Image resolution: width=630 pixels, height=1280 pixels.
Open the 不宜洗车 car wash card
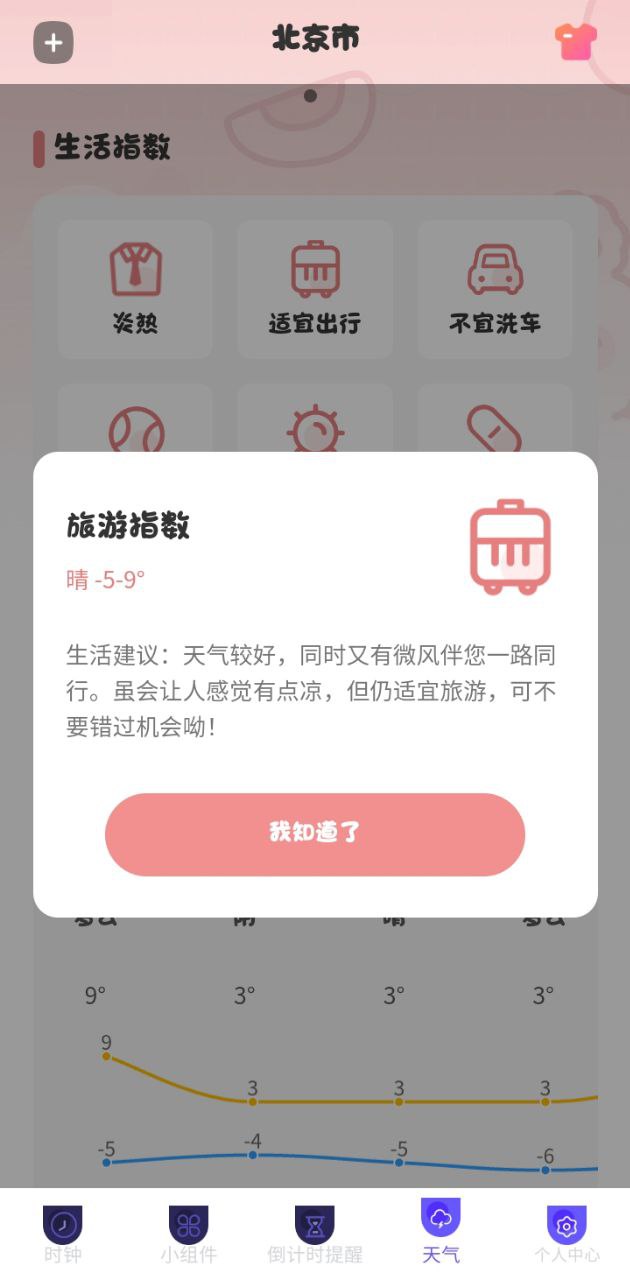495,290
